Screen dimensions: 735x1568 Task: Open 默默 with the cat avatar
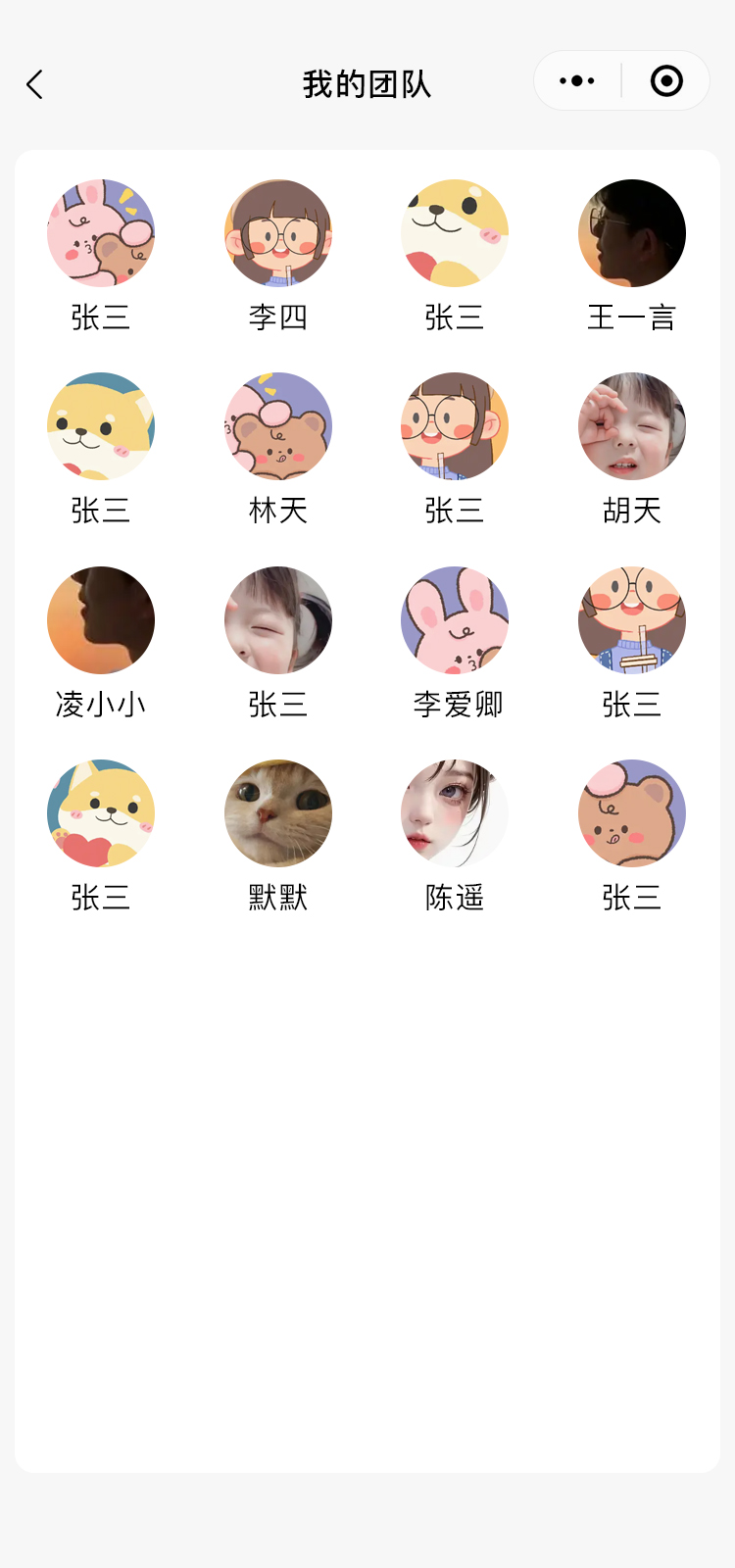(278, 814)
